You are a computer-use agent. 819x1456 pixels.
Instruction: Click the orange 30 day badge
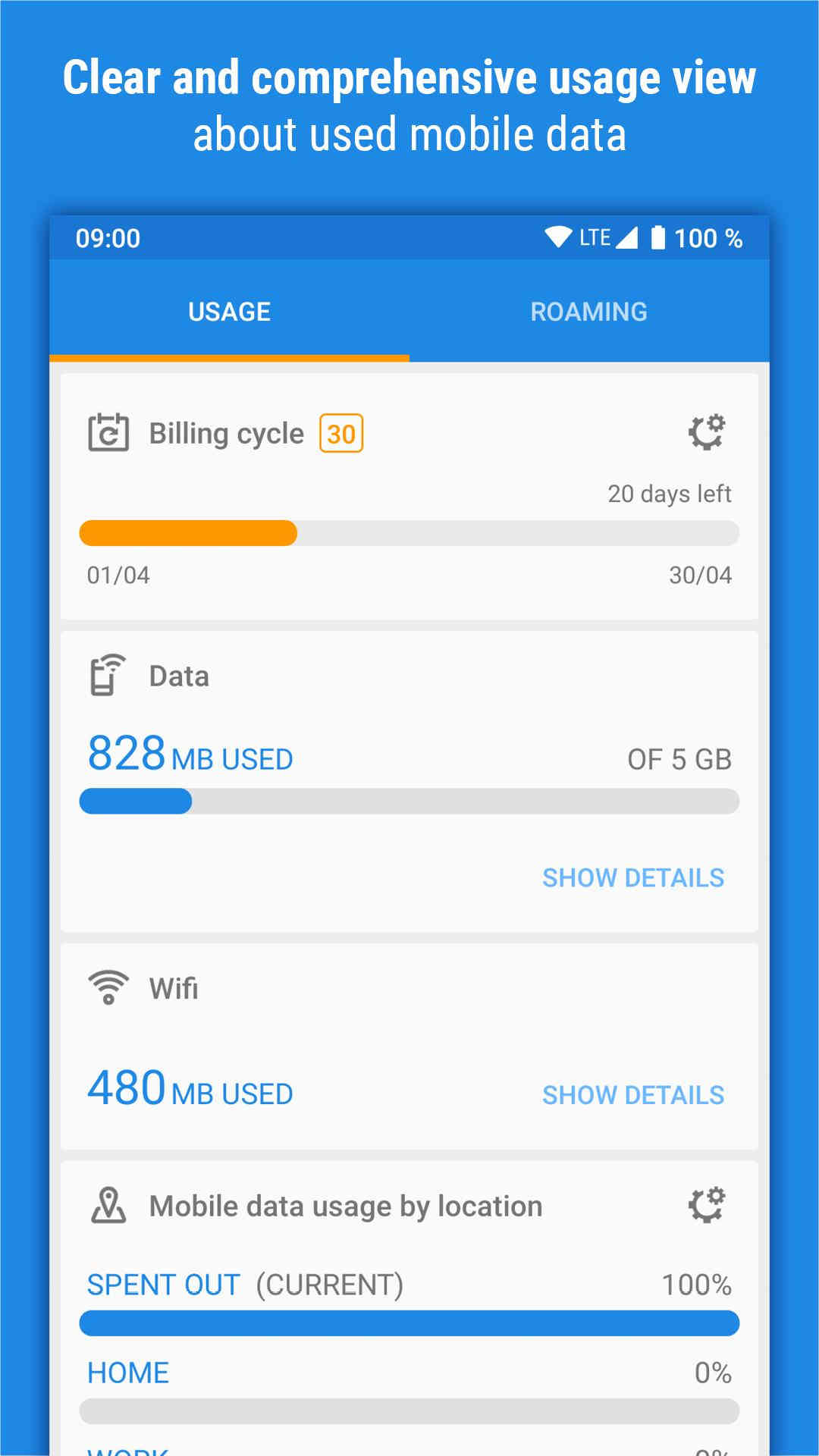pyautogui.click(x=340, y=434)
